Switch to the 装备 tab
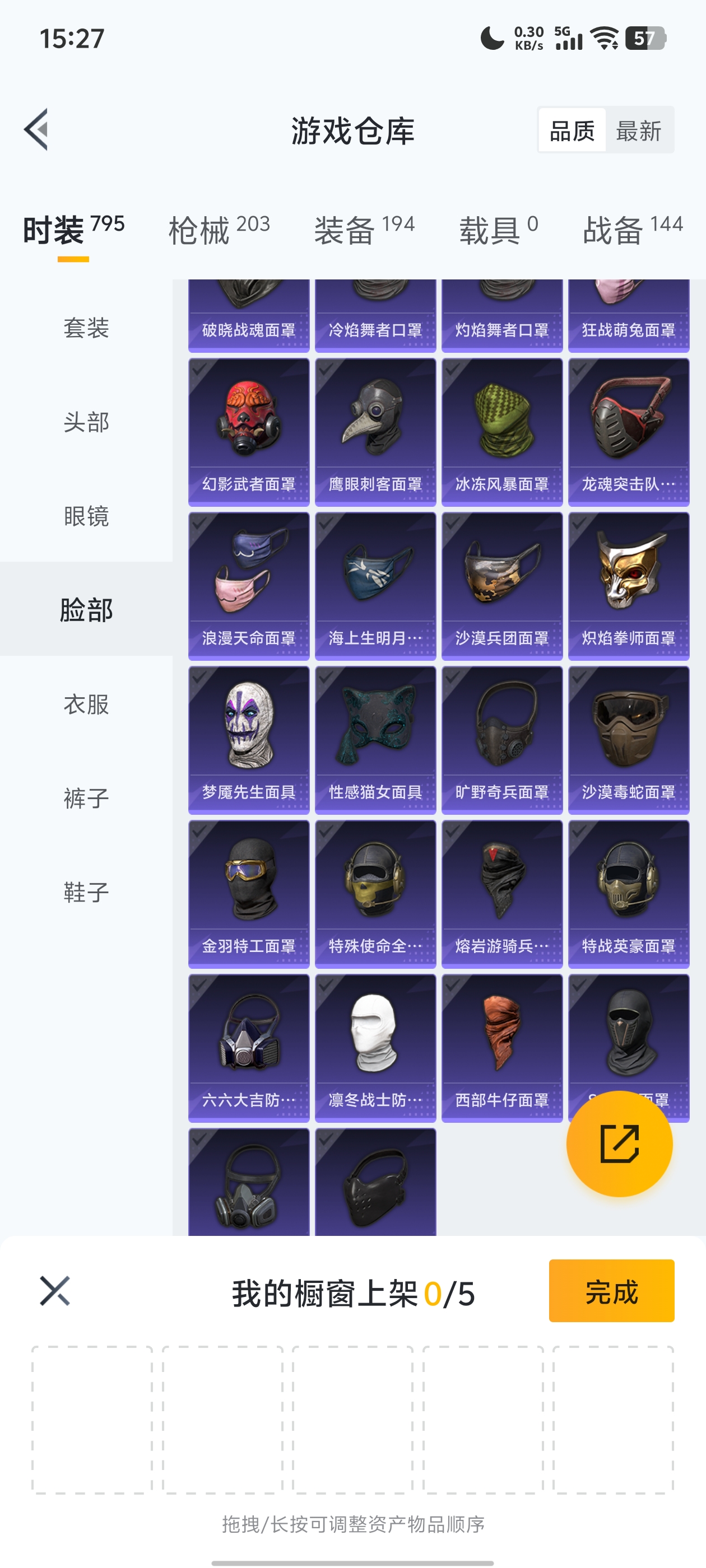The image size is (706, 1568). pyautogui.click(x=364, y=231)
